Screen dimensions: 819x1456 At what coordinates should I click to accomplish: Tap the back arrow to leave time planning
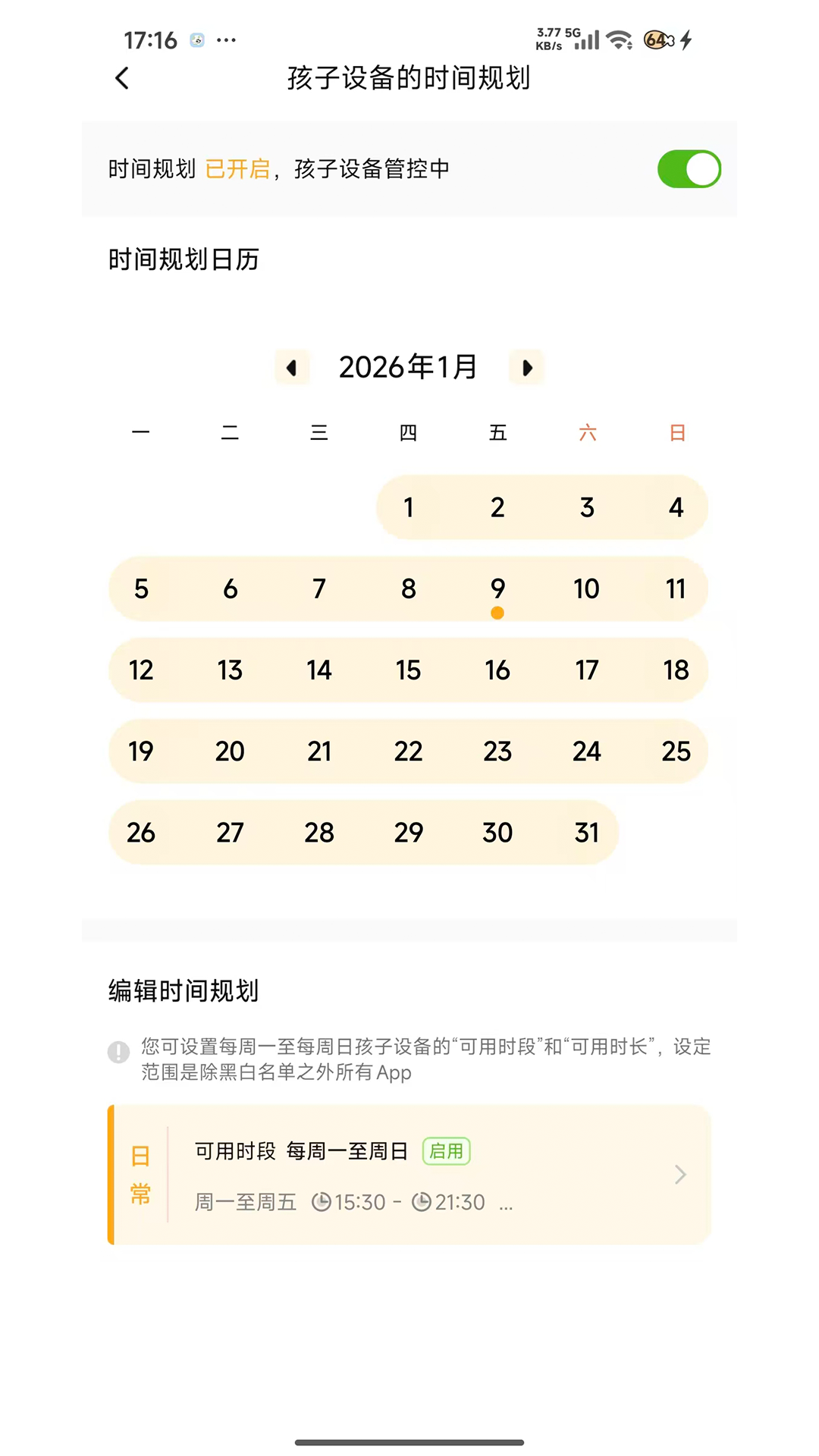point(121,78)
